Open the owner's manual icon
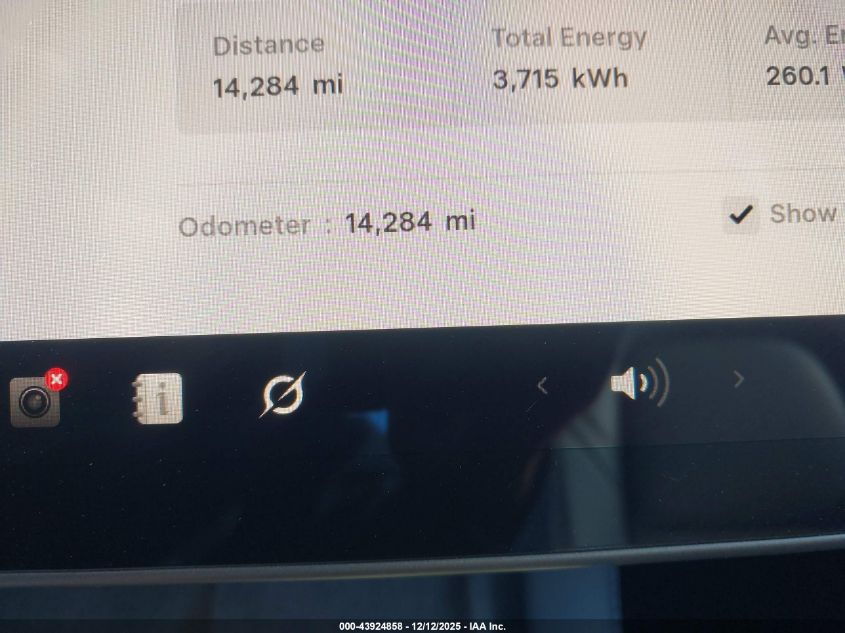 158,398
